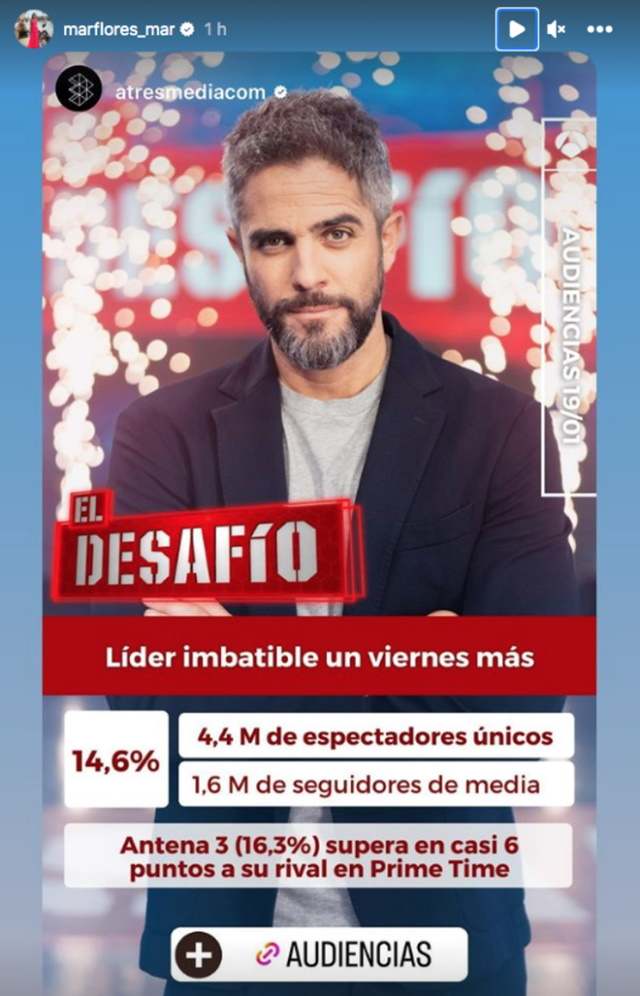Tap the play button for the story
The image size is (640, 996).
[x=517, y=29]
